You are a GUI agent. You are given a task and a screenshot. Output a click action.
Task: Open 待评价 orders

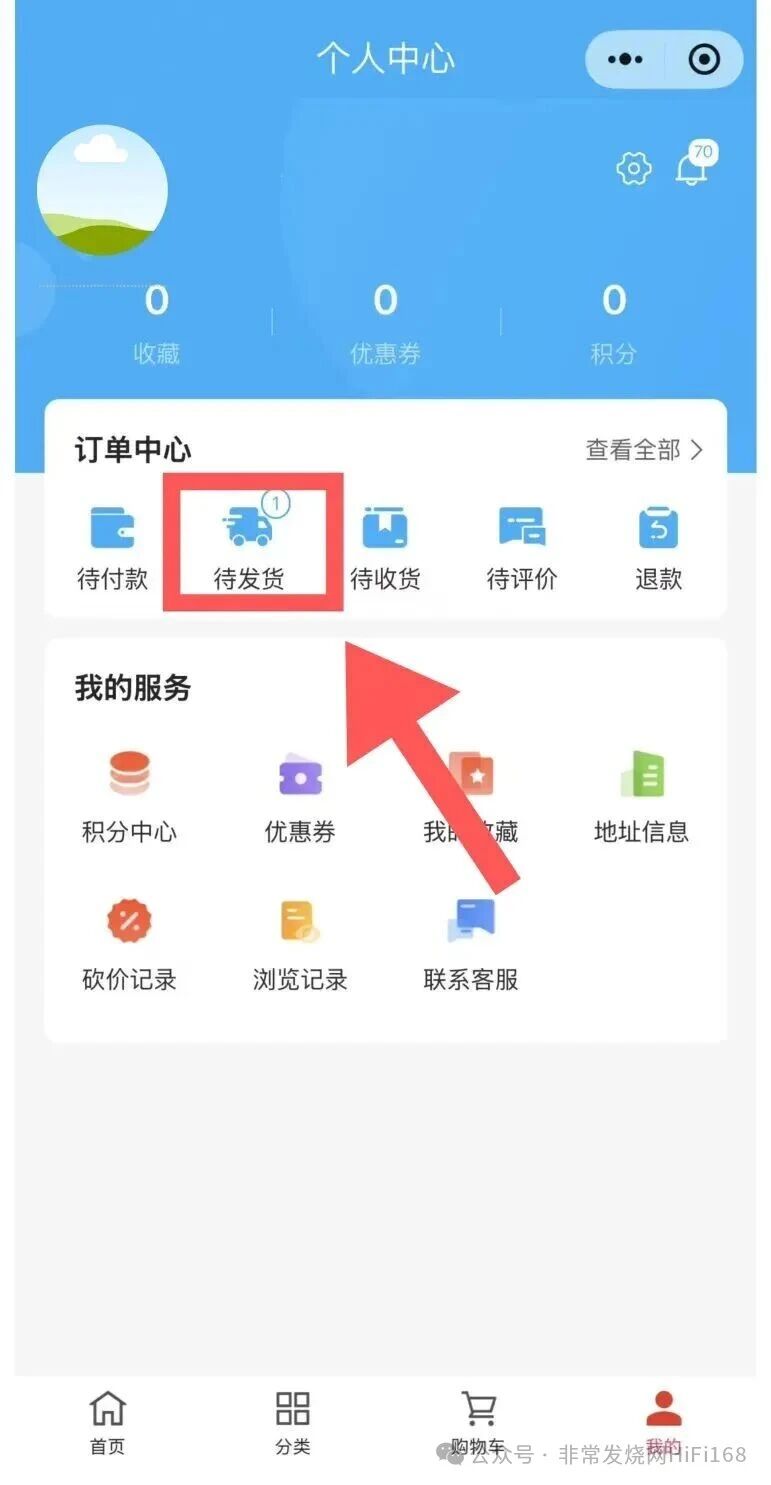(522, 547)
